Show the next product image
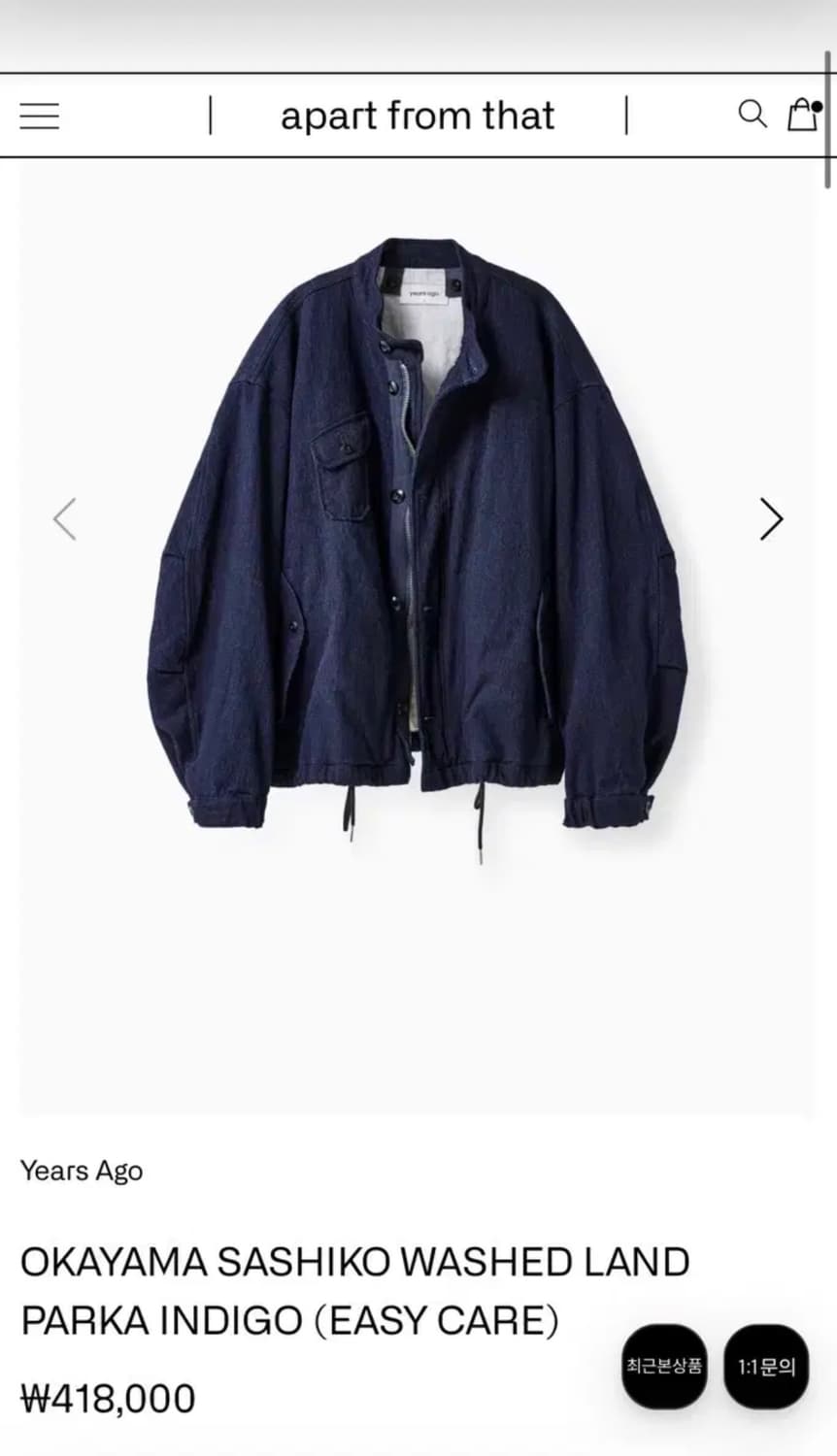This screenshot has width=837, height=1456. pos(771,518)
